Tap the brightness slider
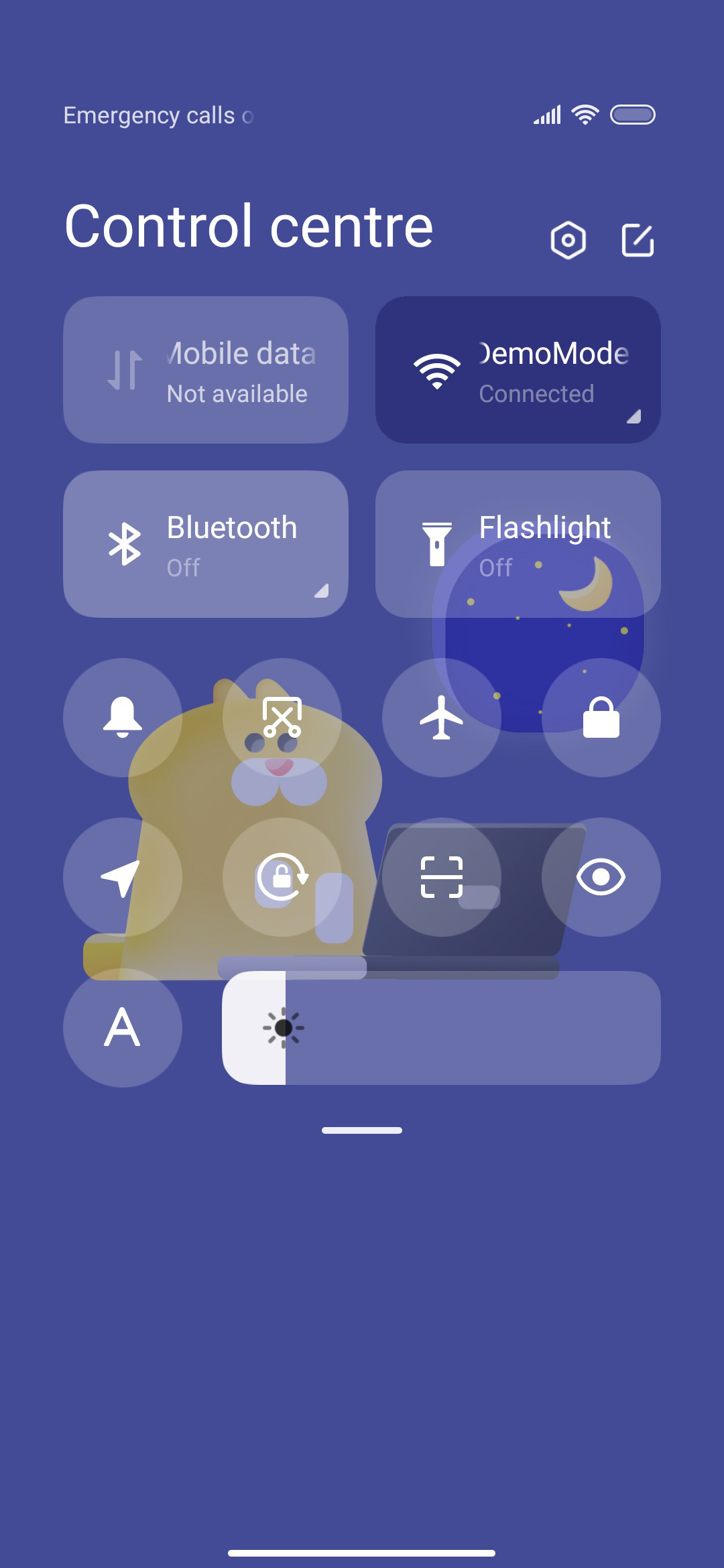This screenshot has height=1568, width=724. tap(442, 1028)
